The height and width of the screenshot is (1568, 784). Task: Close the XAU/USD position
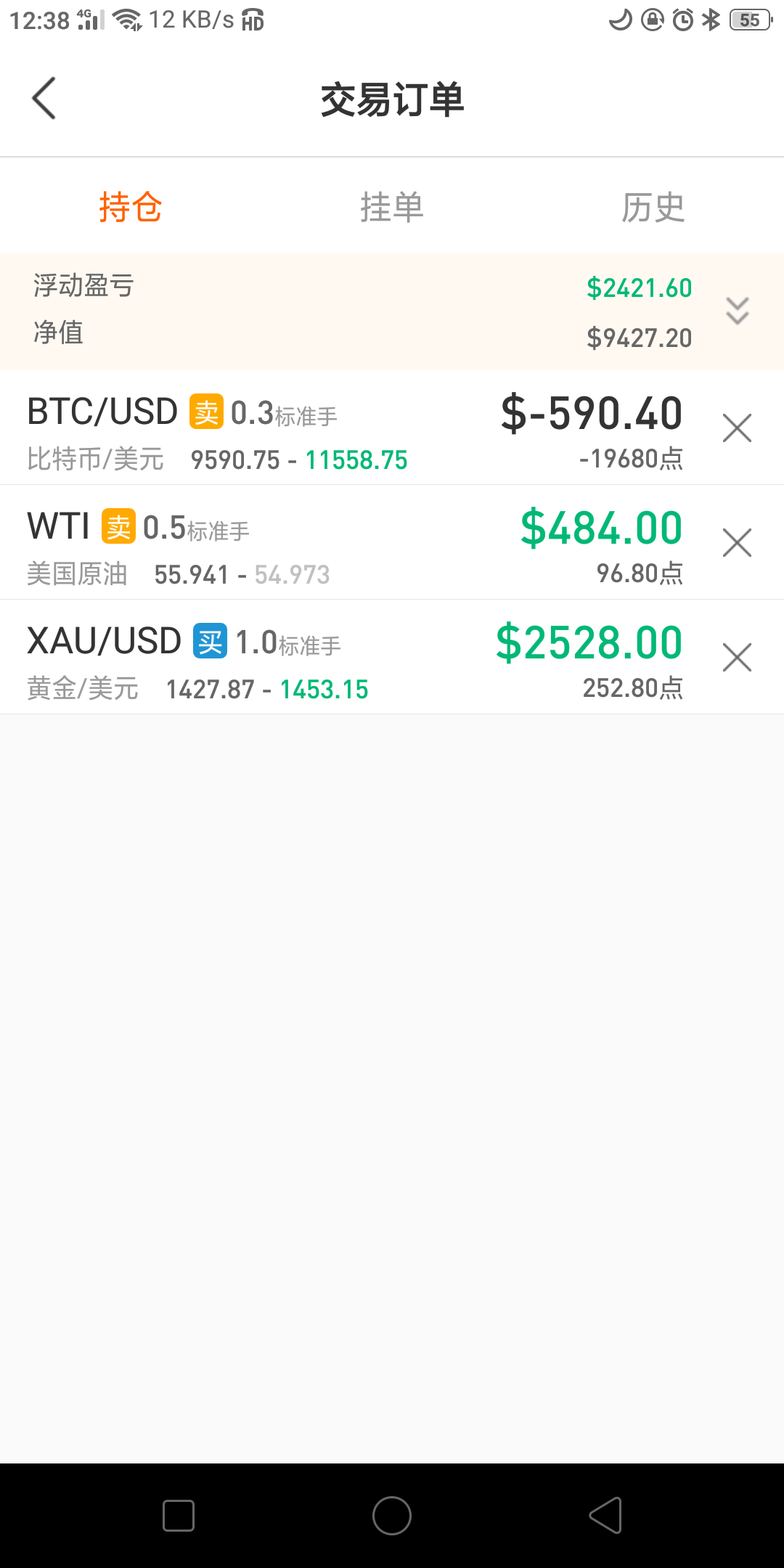coord(738,657)
